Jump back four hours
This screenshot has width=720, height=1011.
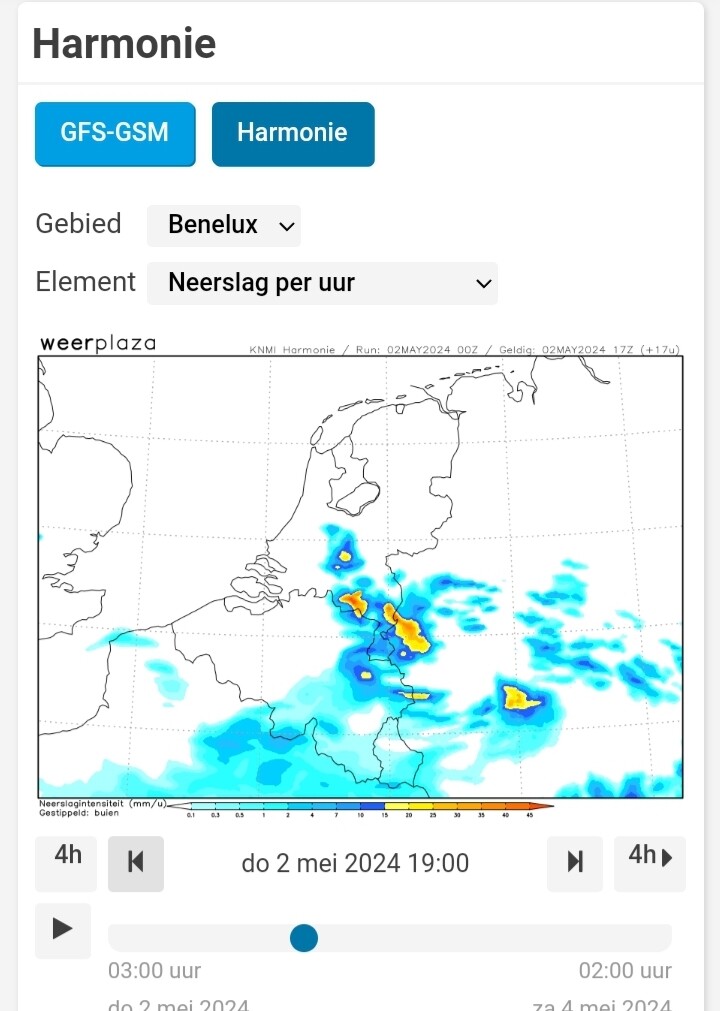pos(66,864)
